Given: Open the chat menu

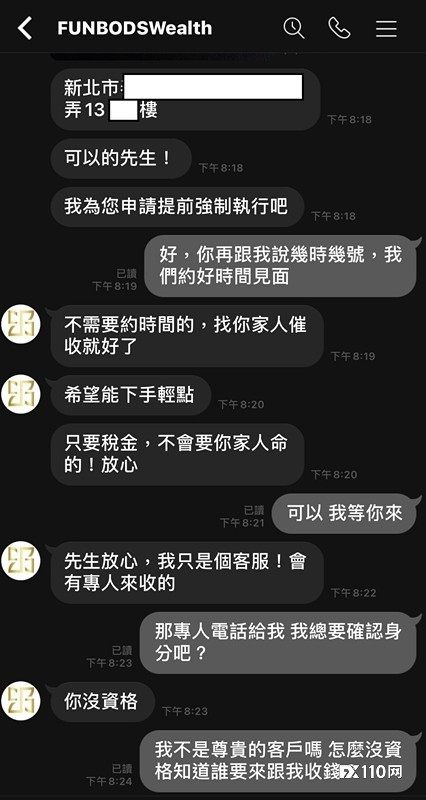Looking at the screenshot, I should (386, 28).
